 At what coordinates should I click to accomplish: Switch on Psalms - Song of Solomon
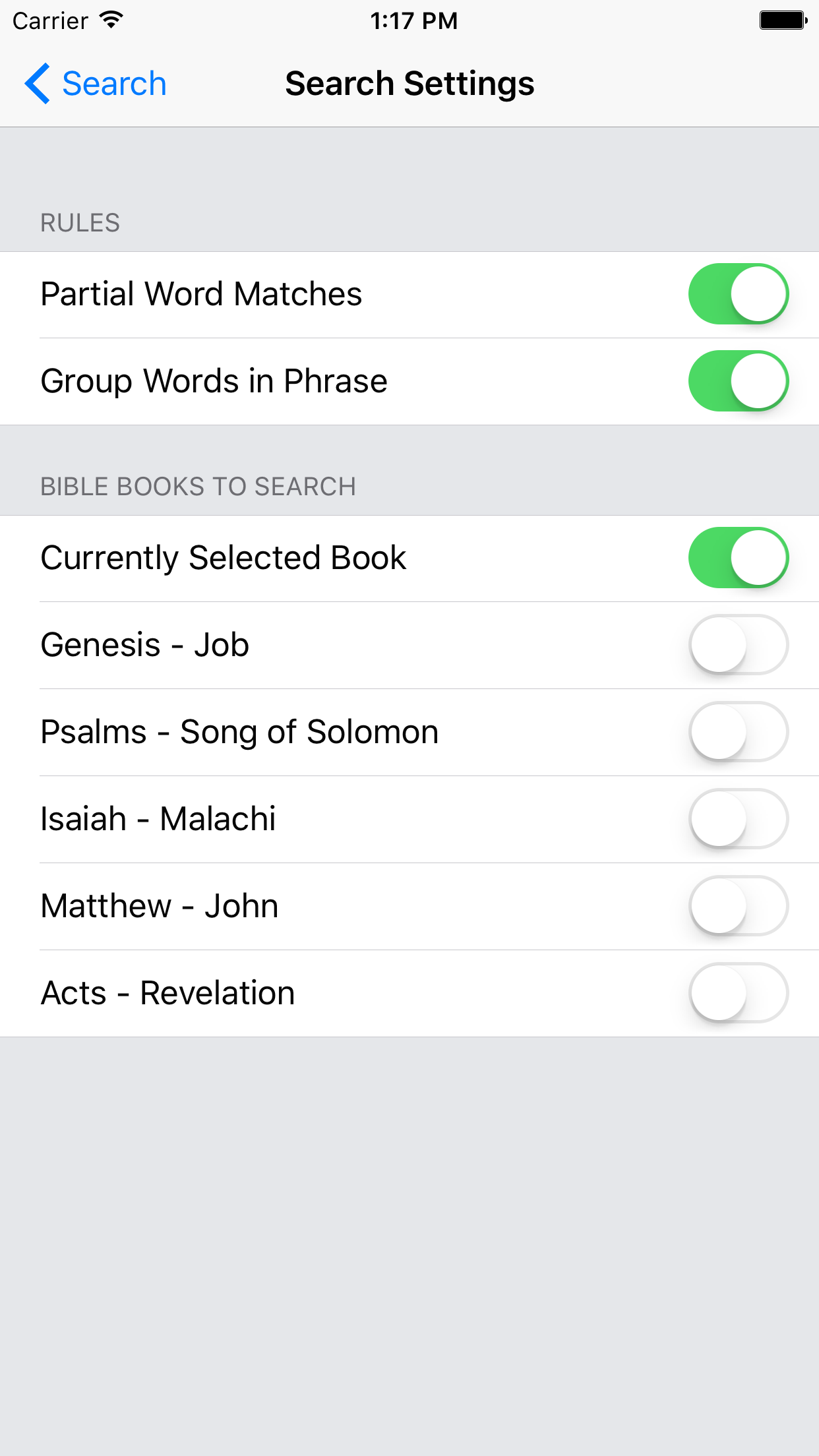coord(738,732)
